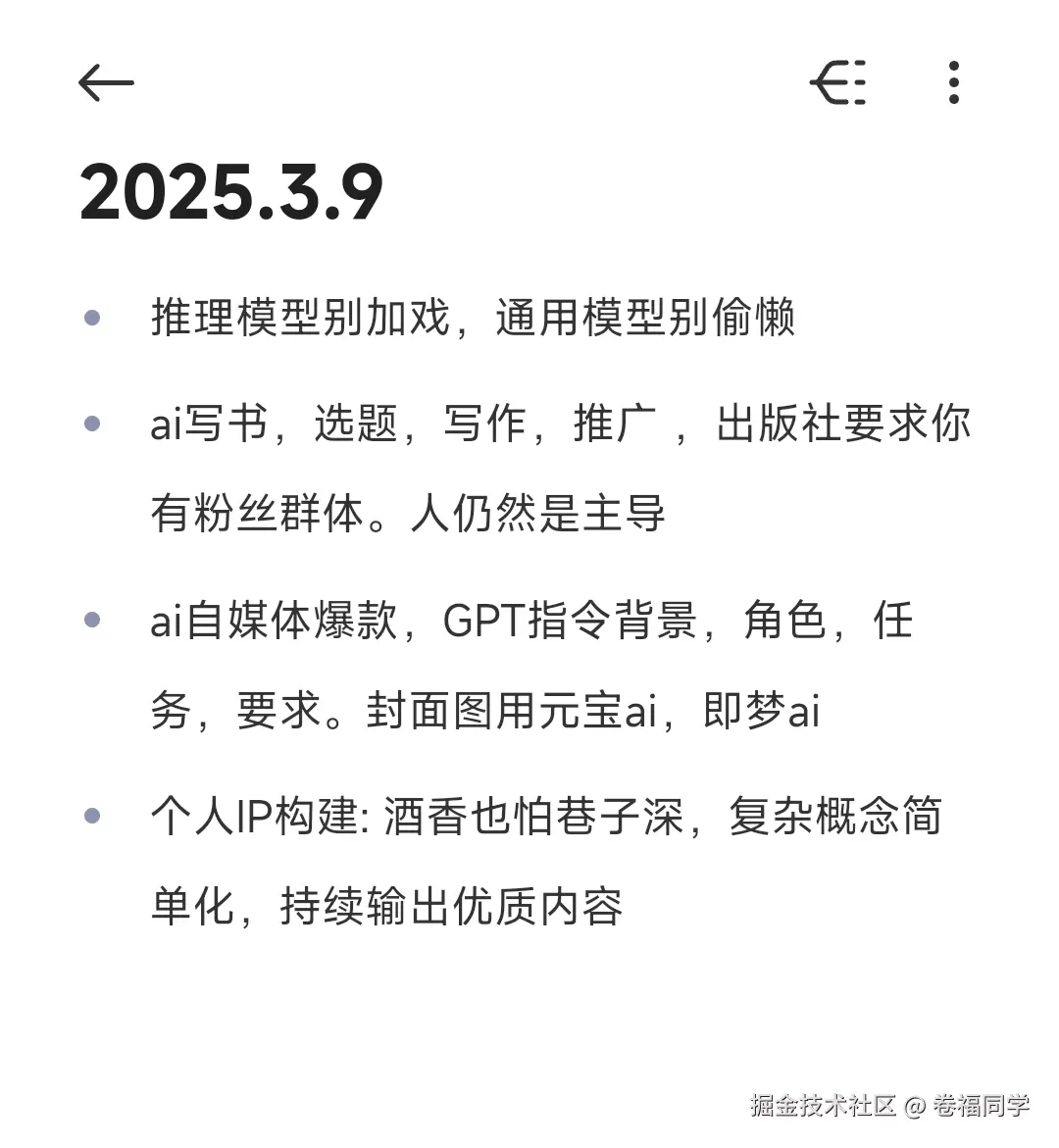Viewport: 1059px width, 1148px height.
Task: Click the back arrow icon
Action: pyautogui.click(x=105, y=83)
